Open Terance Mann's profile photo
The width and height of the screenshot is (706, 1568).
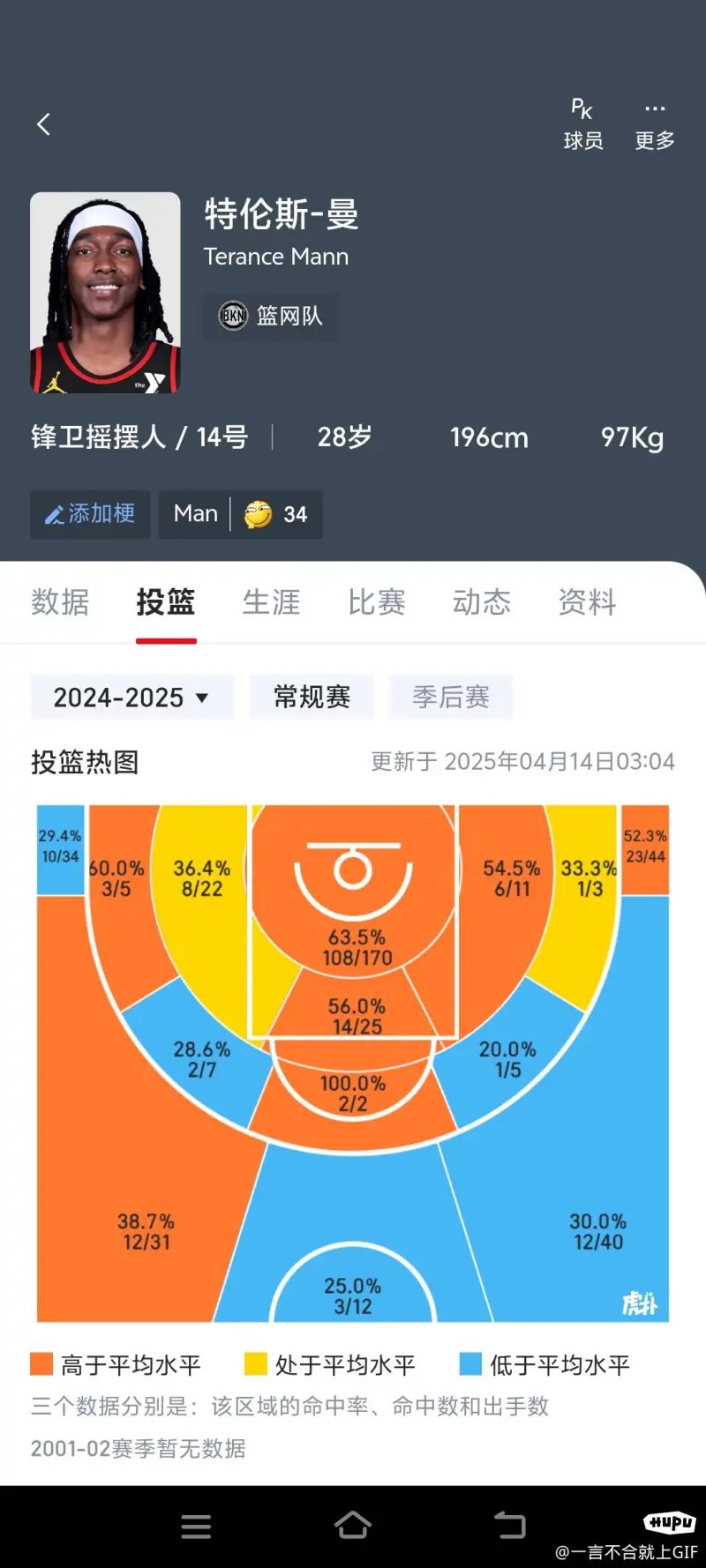click(x=105, y=293)
